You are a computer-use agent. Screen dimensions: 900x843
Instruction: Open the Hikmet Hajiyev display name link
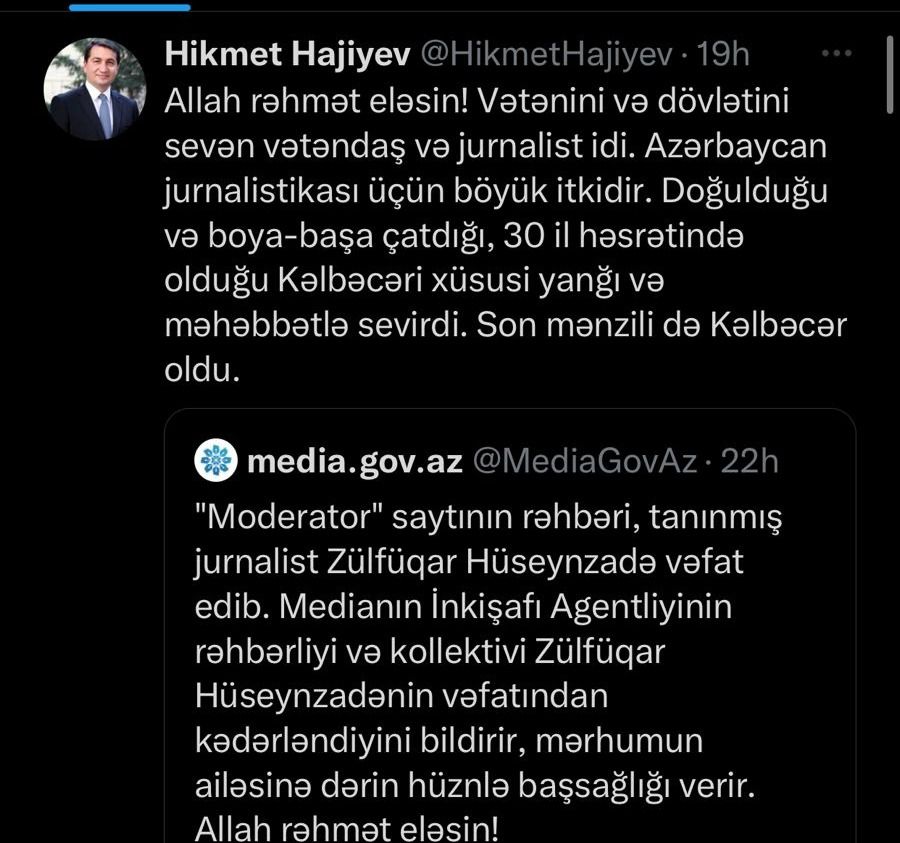pos(285,54)
